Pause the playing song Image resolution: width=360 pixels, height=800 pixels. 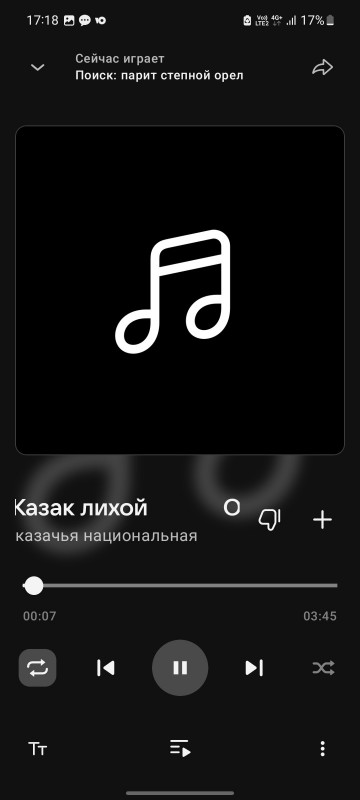click(x=180, y=667)
